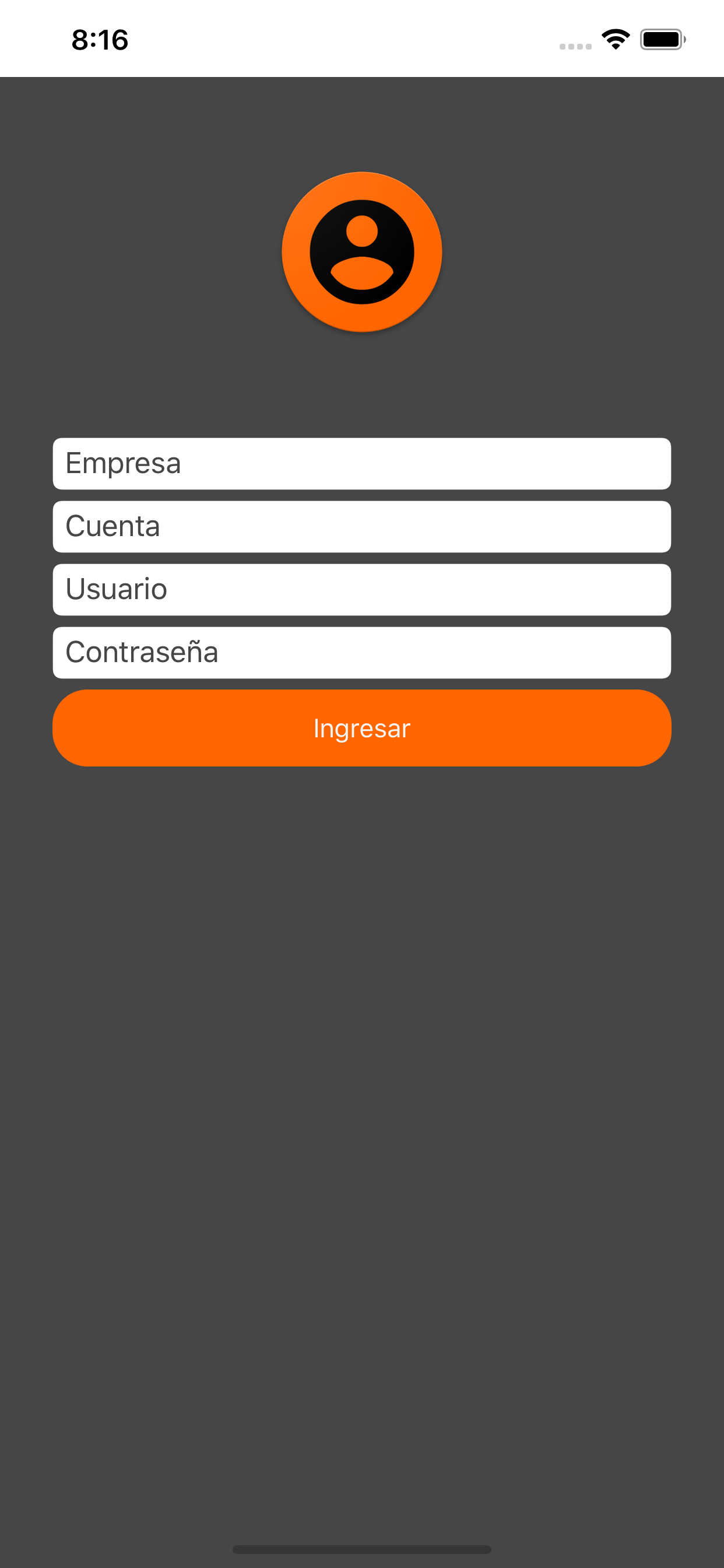Tap the Wi-Fi icon in the status bar
Screen dimensions: 724x1568
coord(616,39)
